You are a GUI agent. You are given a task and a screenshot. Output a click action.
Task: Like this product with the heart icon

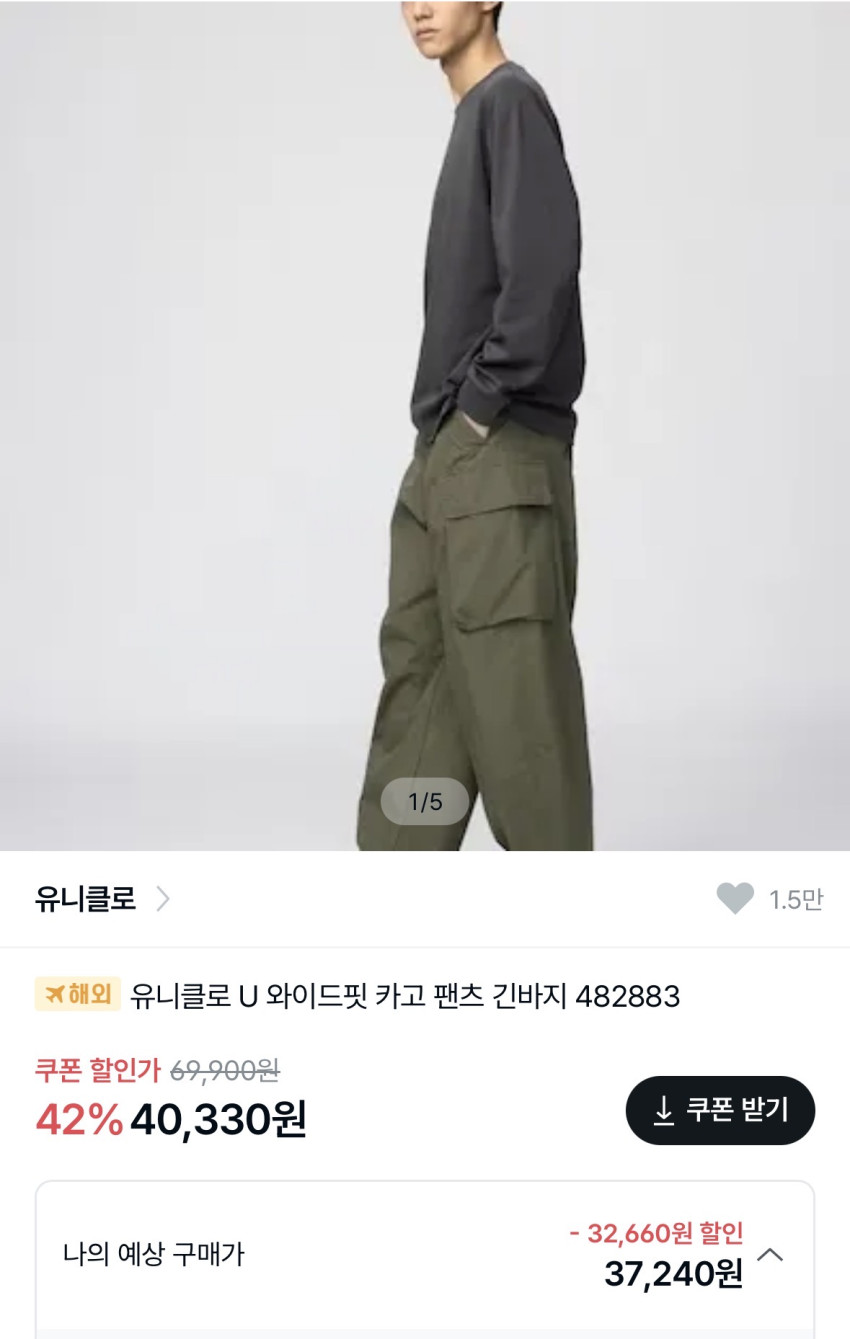735,899
